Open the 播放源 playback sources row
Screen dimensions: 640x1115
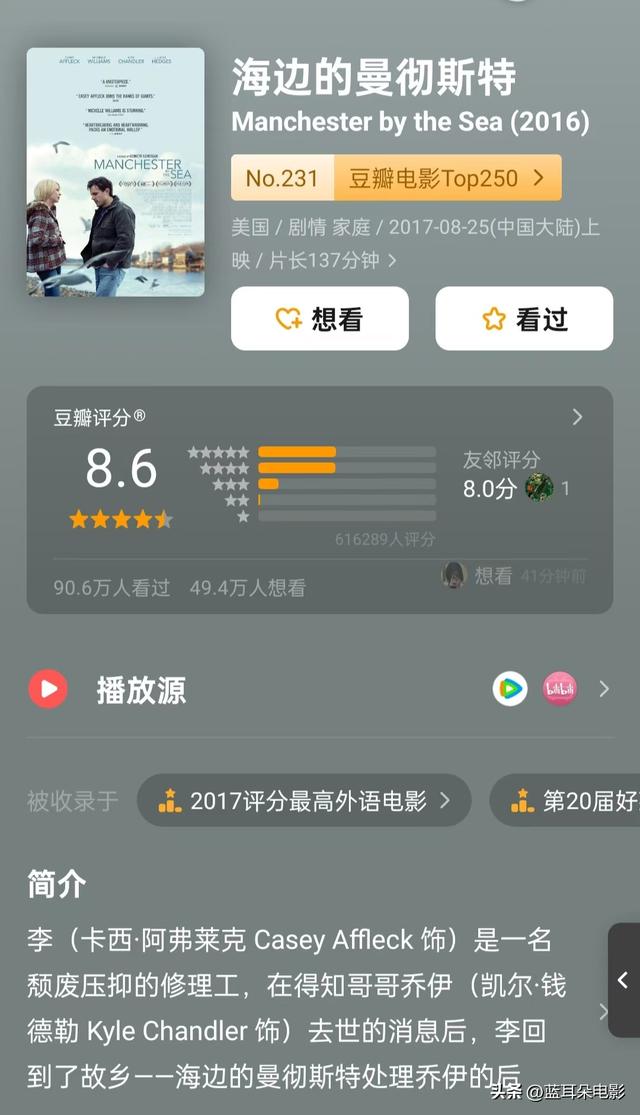pos(320,689)
